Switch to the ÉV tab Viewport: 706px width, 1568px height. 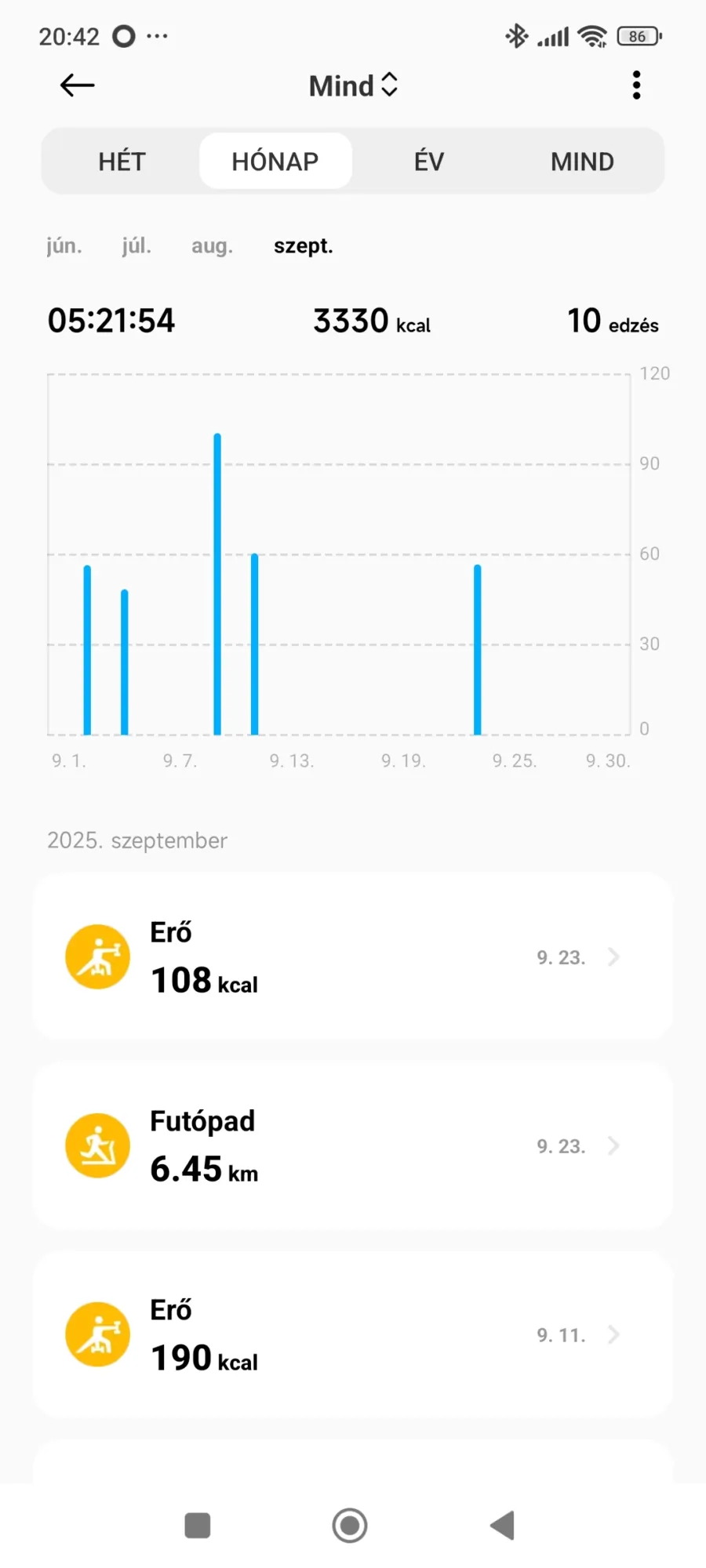coord(429,162)
